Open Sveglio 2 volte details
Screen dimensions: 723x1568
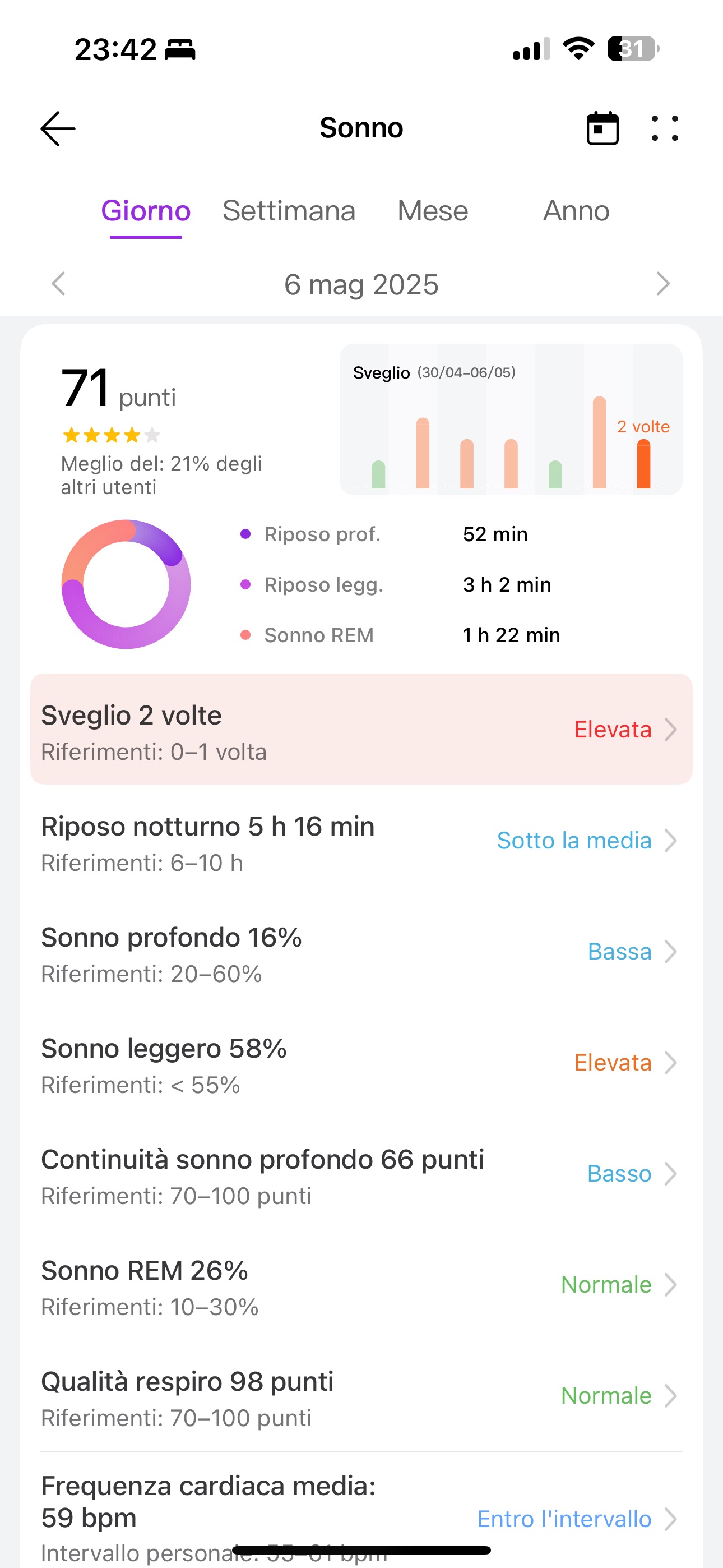coord(361,728)
